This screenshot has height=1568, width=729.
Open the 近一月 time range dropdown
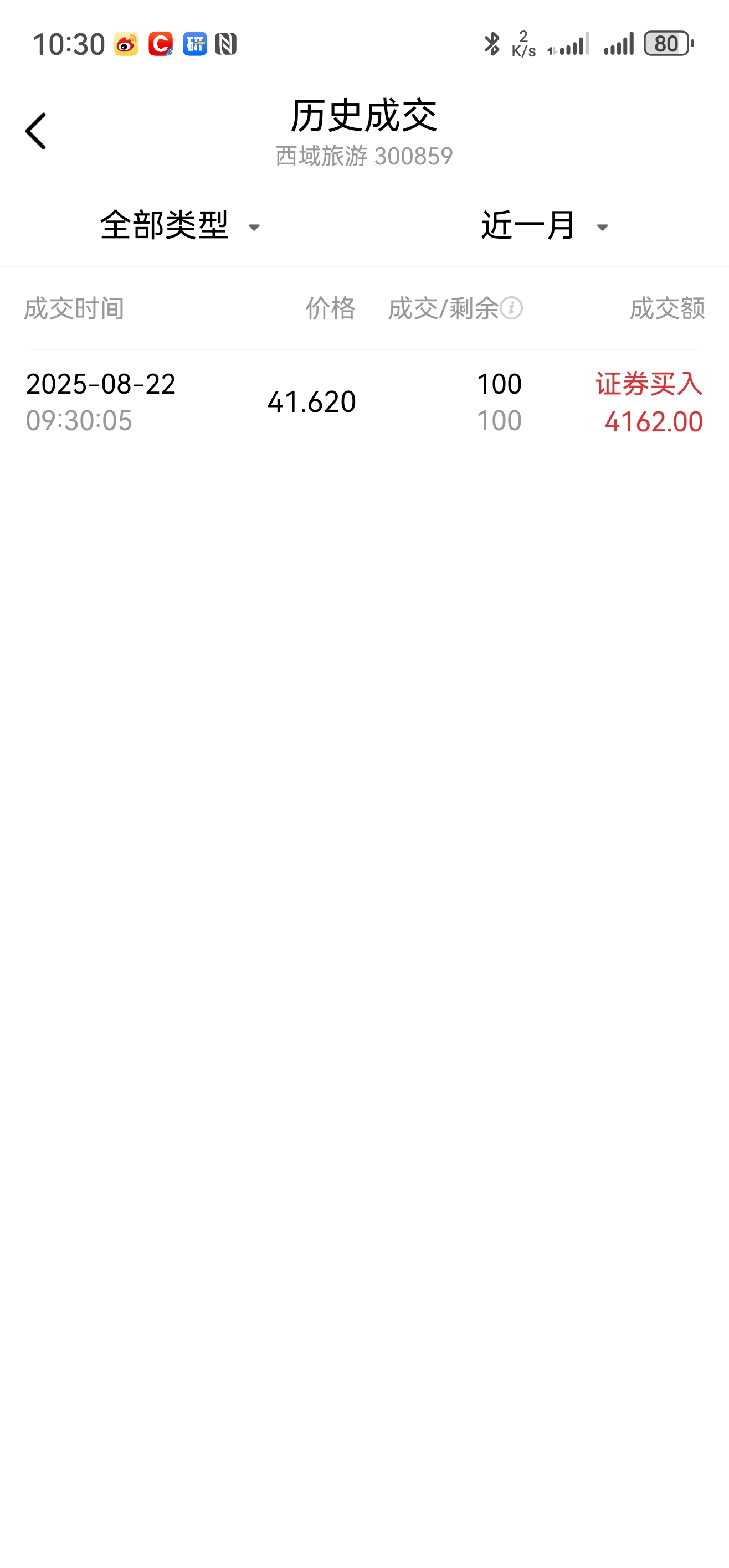click(545, 226)
